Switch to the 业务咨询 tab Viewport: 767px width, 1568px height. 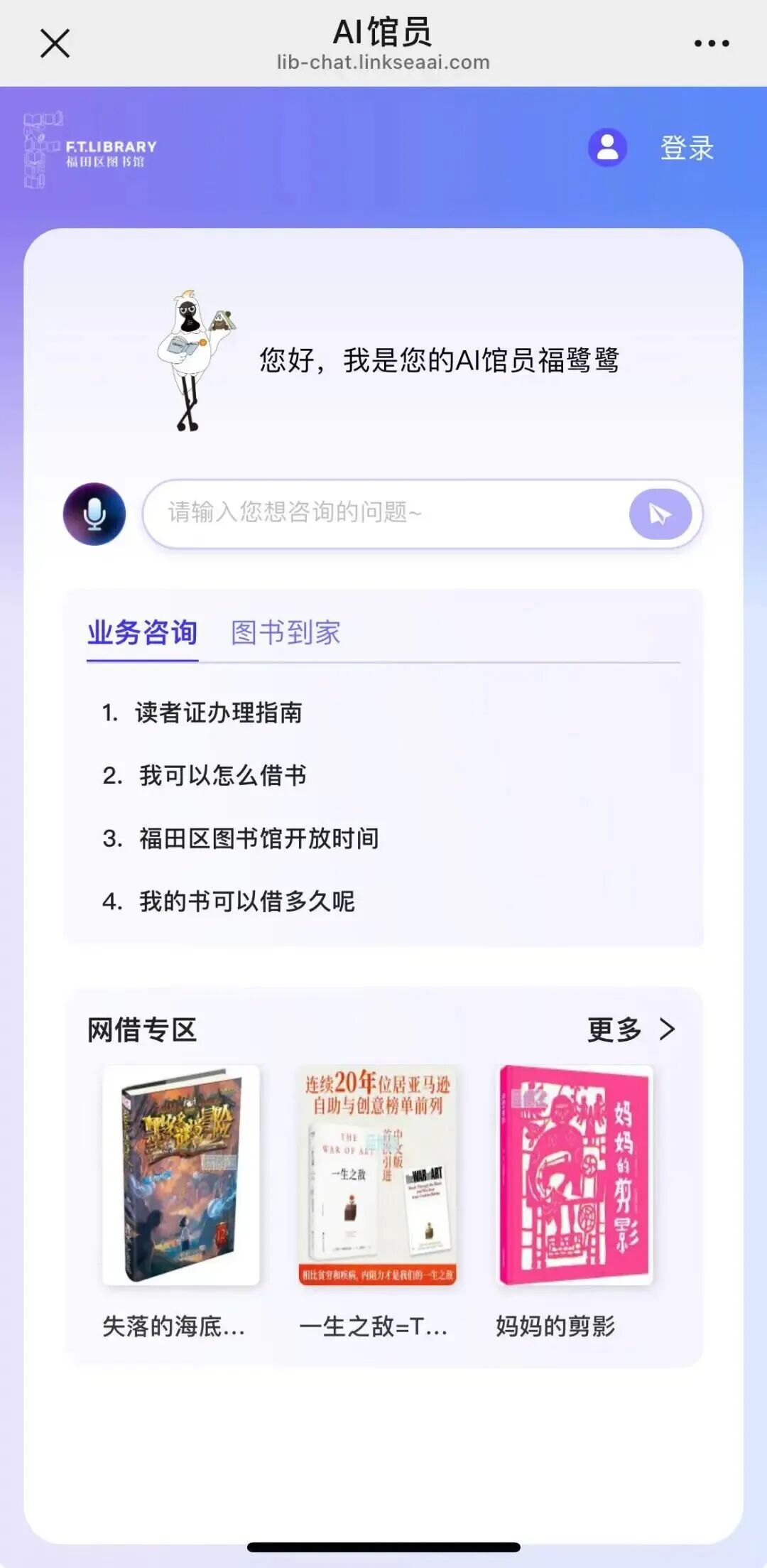pos(142,632)
